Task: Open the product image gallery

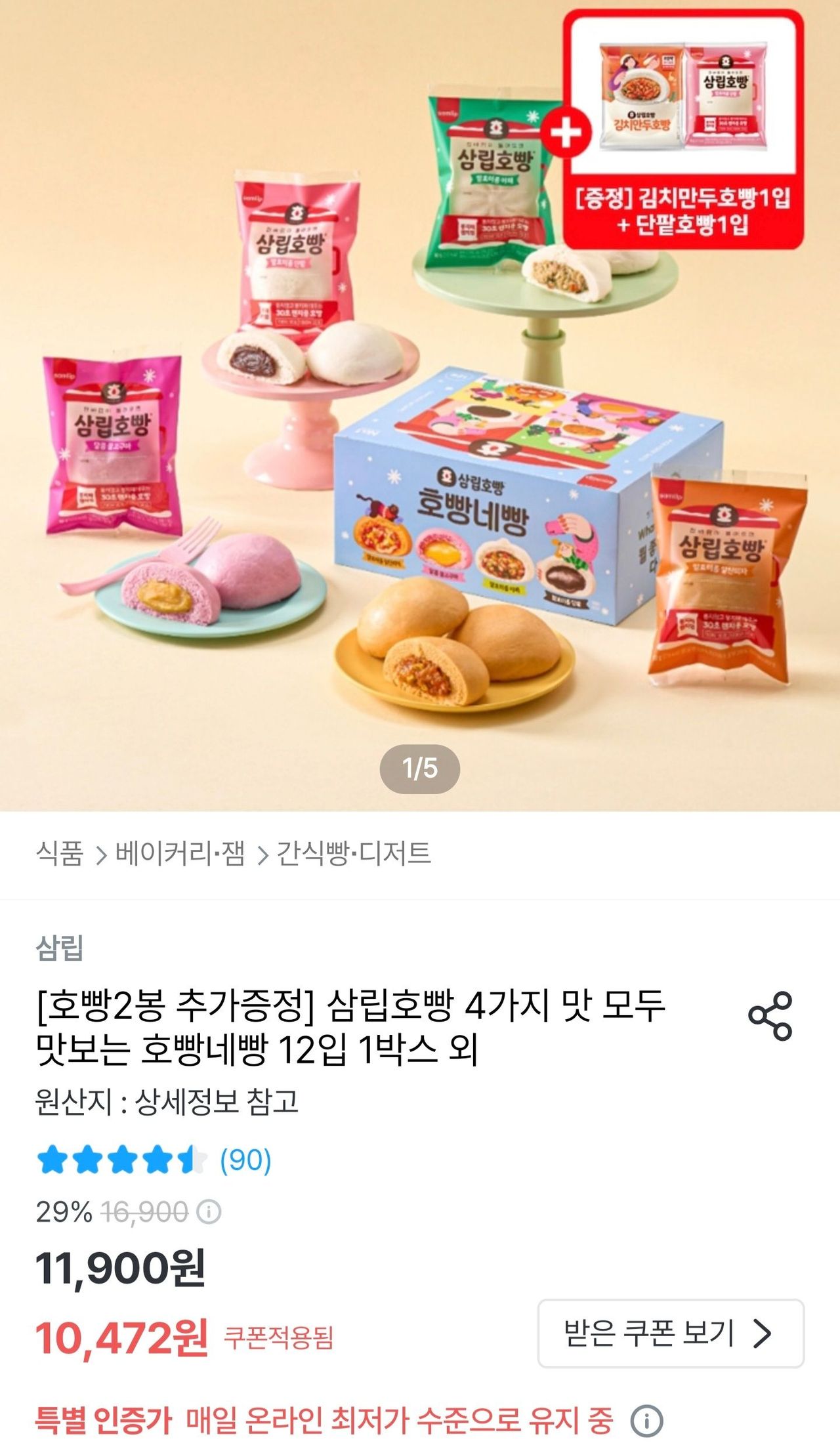Action: [420, 406]
